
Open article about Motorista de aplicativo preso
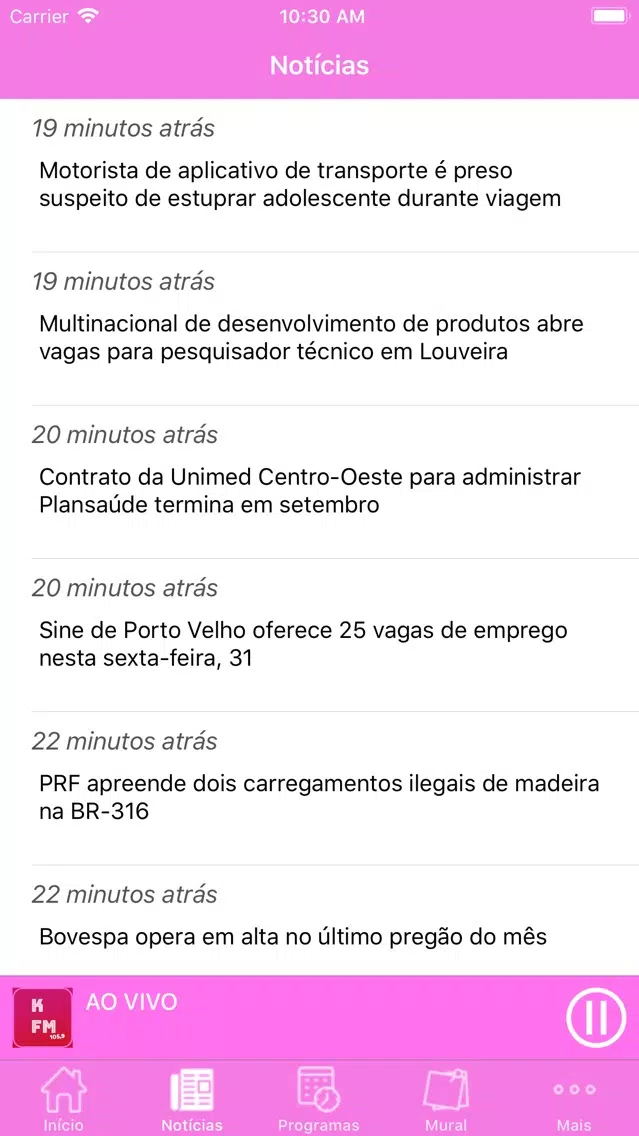point(320,176)
